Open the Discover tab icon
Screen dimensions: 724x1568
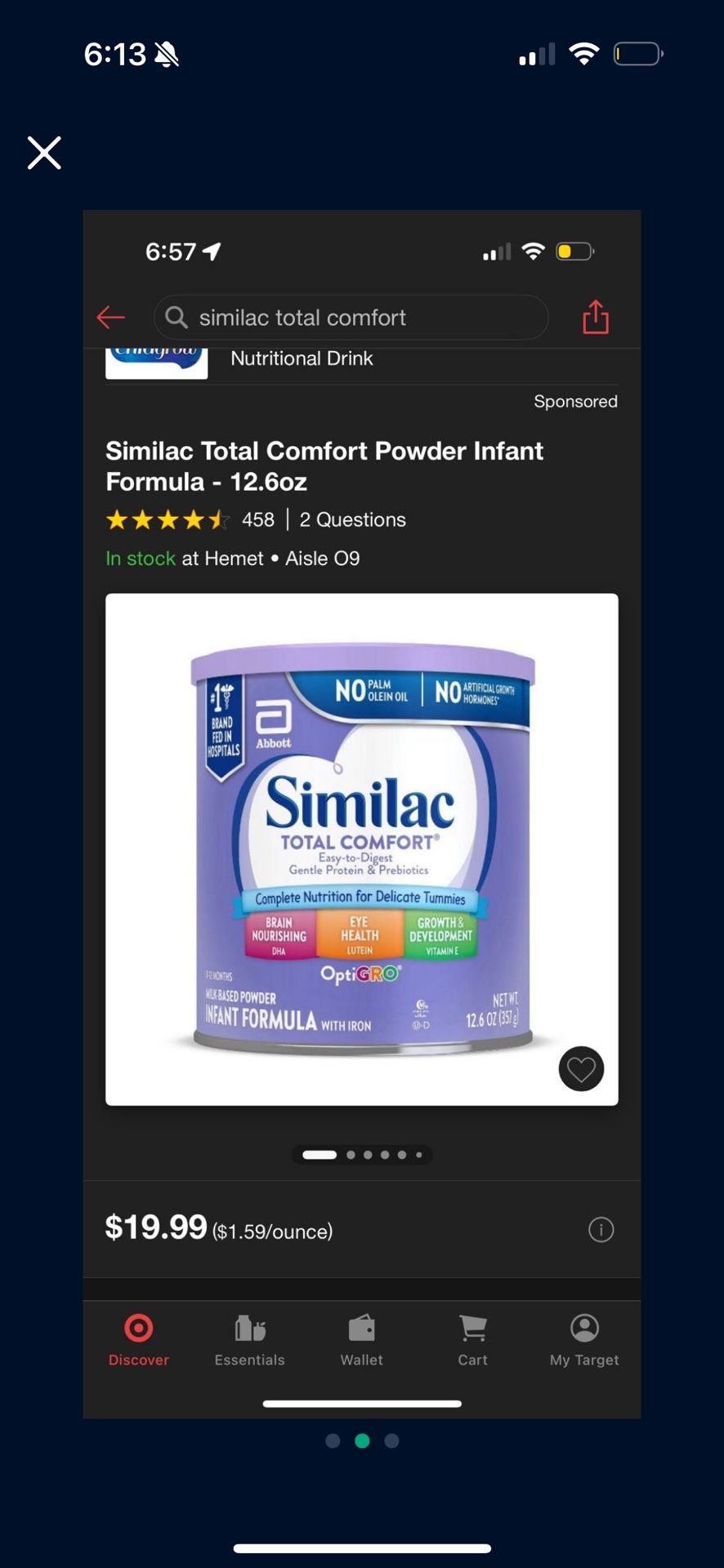tap(139, 1327)
